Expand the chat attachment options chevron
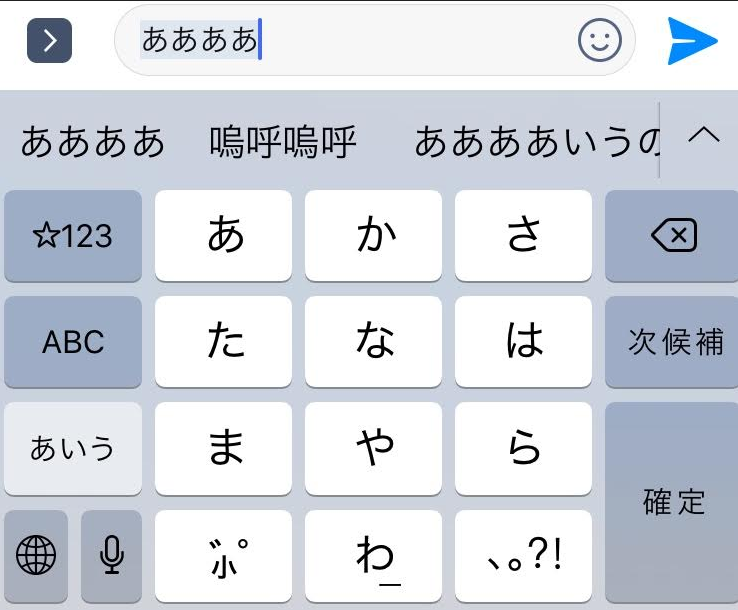 coord(50,41)
